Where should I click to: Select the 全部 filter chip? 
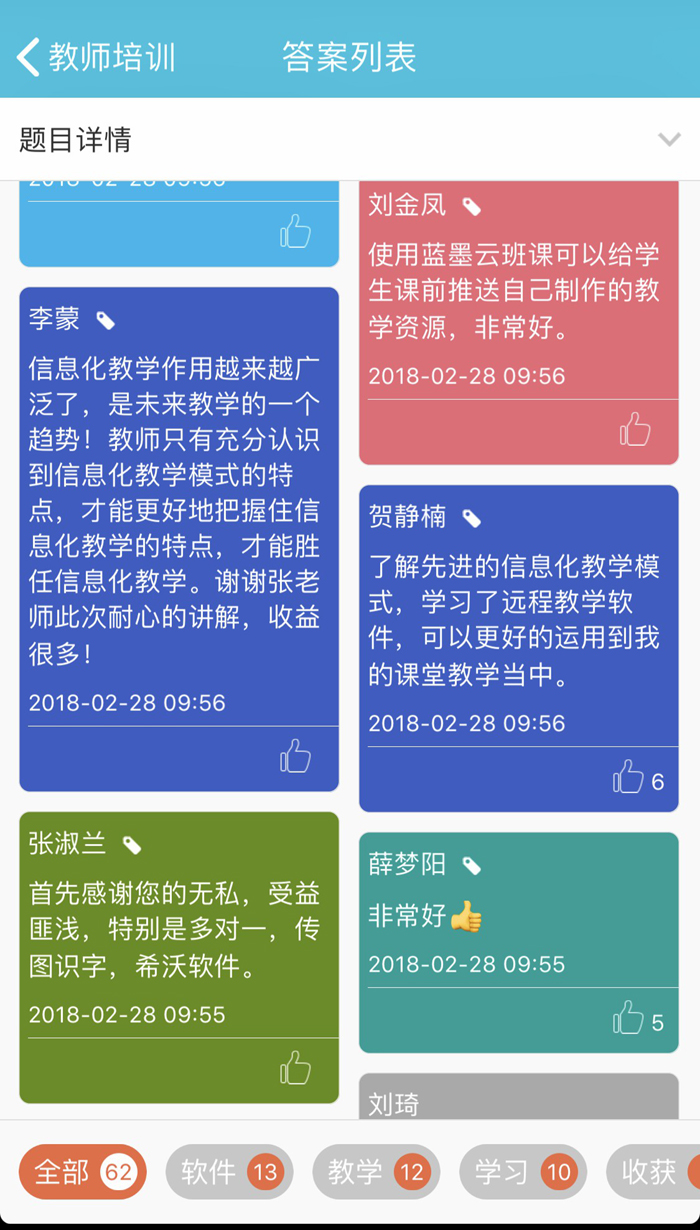[x=83, y=1172]
